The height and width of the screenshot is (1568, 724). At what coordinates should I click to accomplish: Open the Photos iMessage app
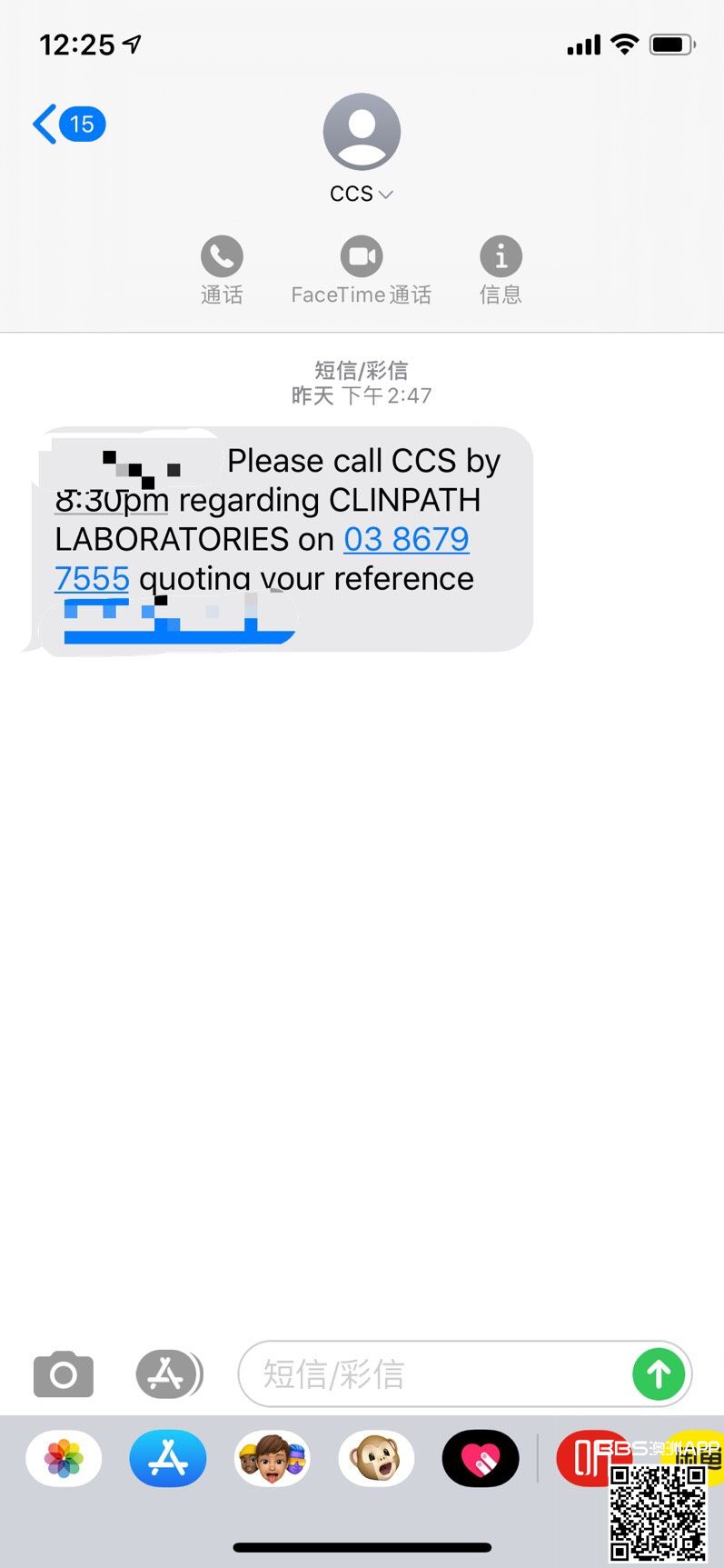[x=64, y=1459]
